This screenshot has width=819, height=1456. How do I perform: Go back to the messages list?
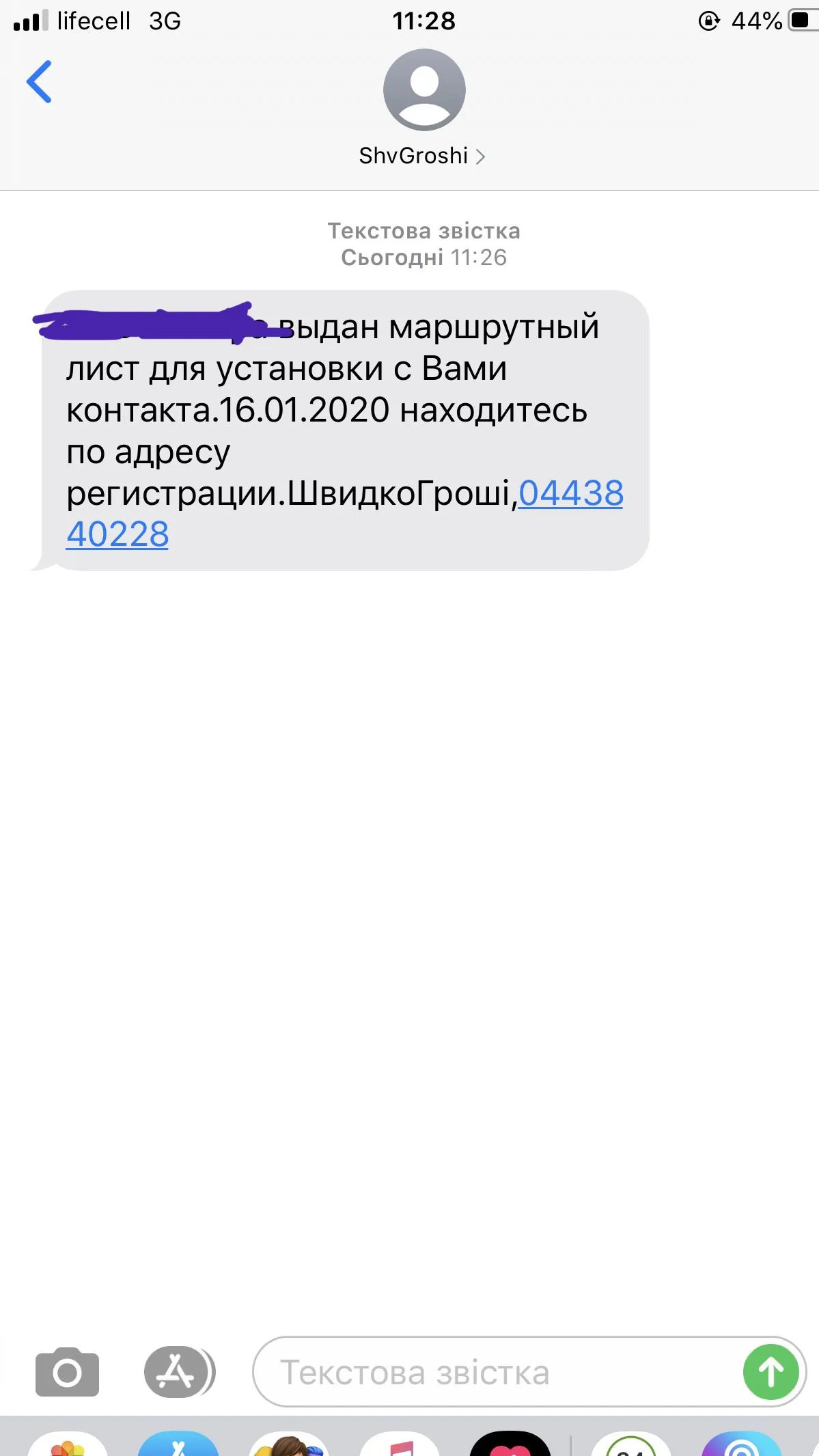39,81
